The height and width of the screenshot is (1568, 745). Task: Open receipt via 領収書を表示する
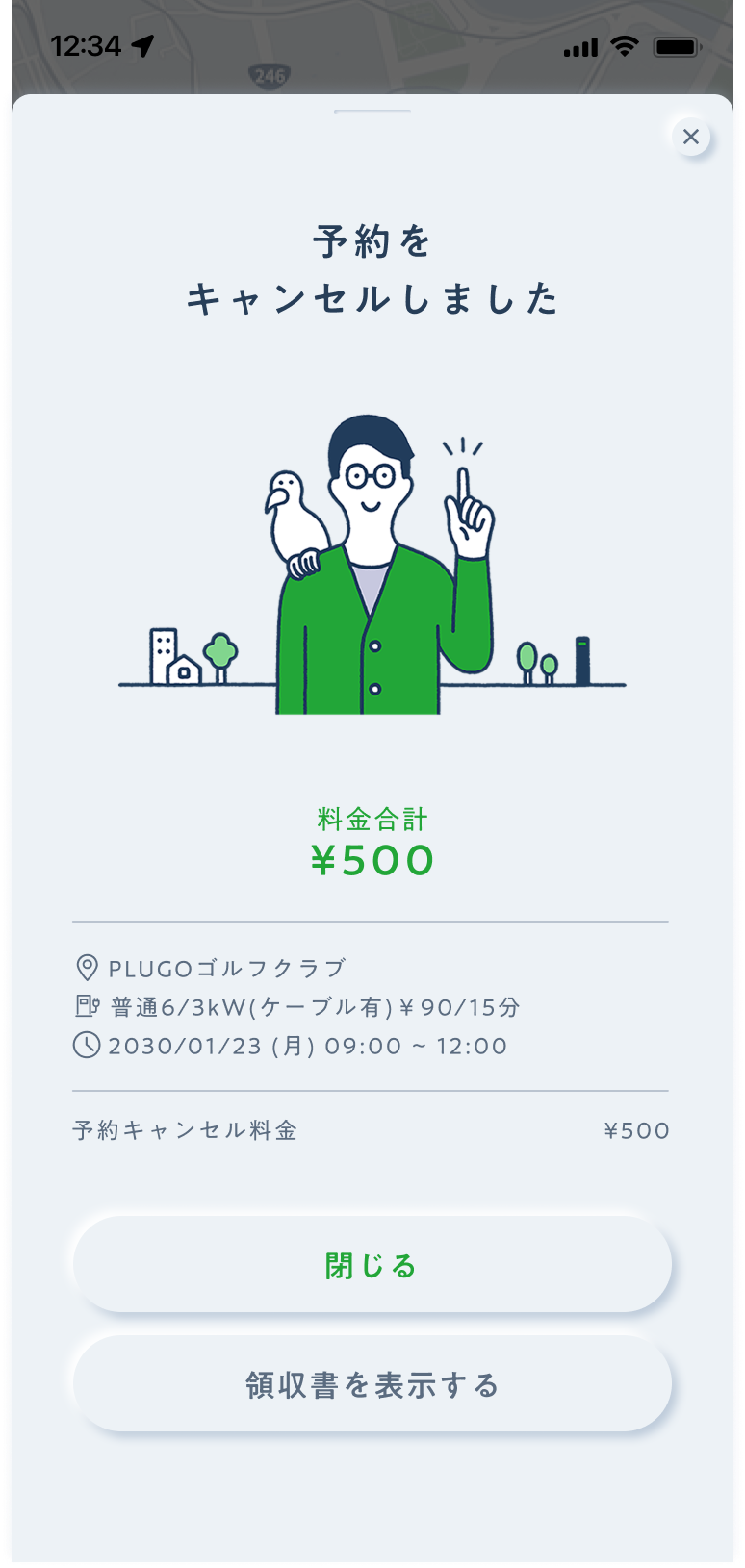click(372, 1384)
